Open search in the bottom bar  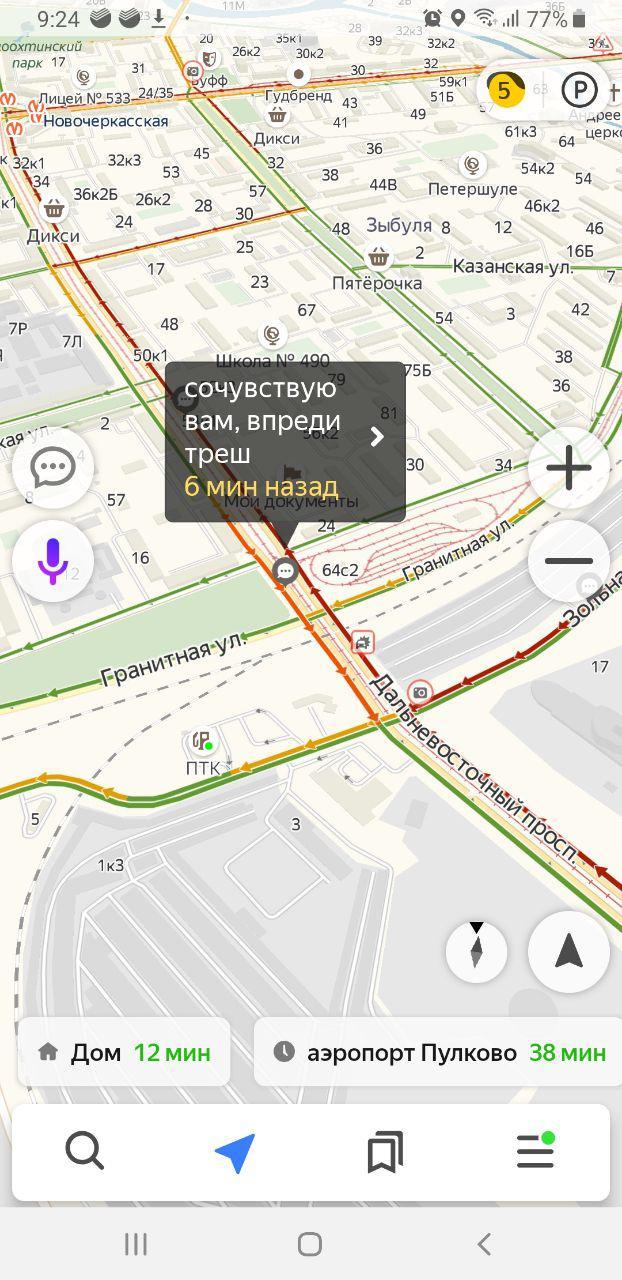pyautogui.click(x=85, y=1152)
